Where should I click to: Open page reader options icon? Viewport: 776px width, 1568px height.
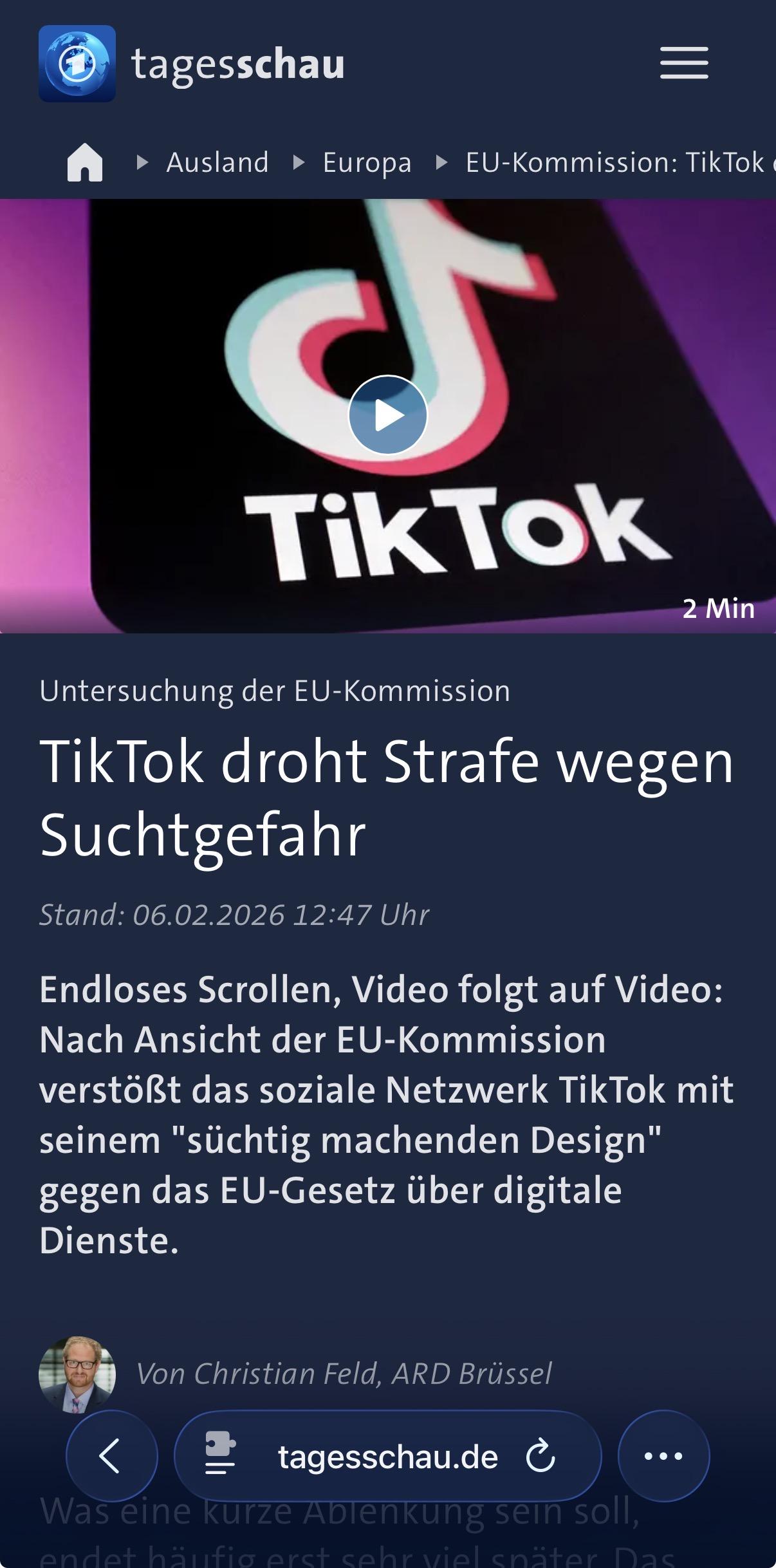click(220, 1456)
